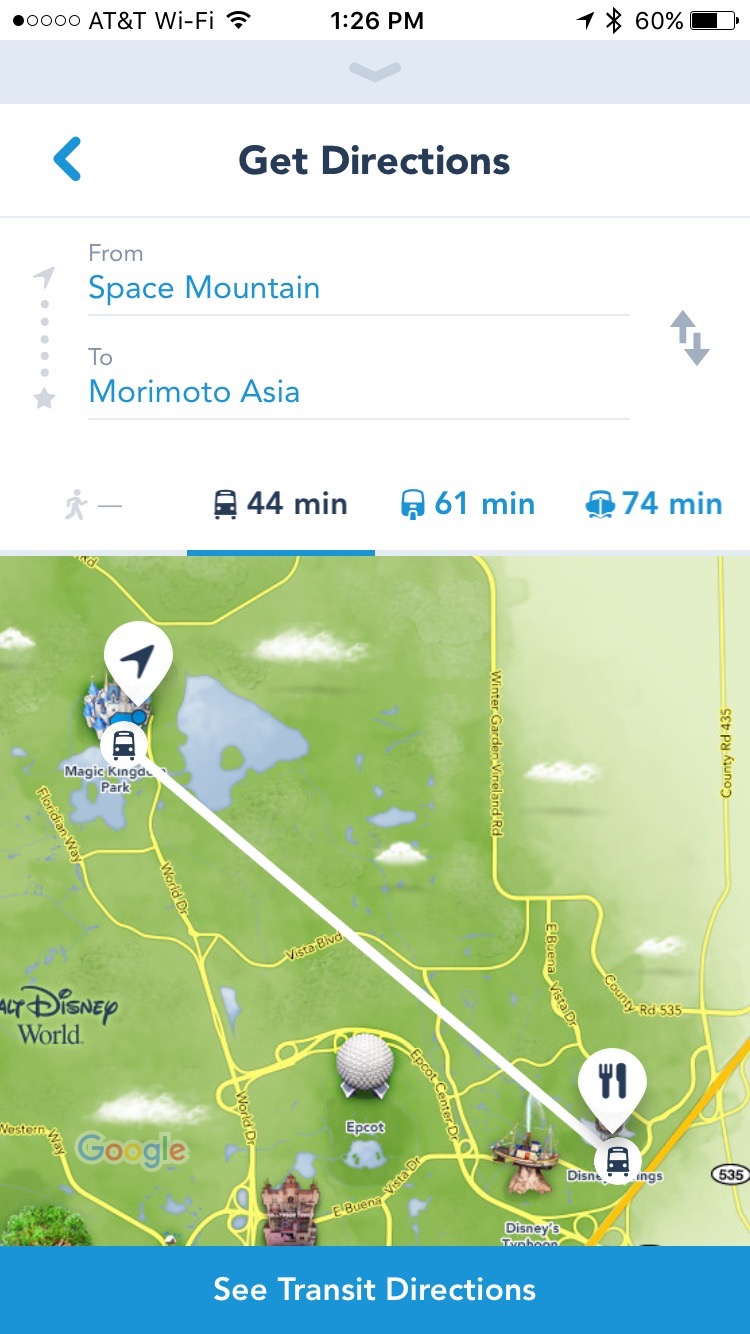The width and height of the screenshot is (750, 1334).
Task: Collapse the screen using the top chevron
Action: click(375, 71)
